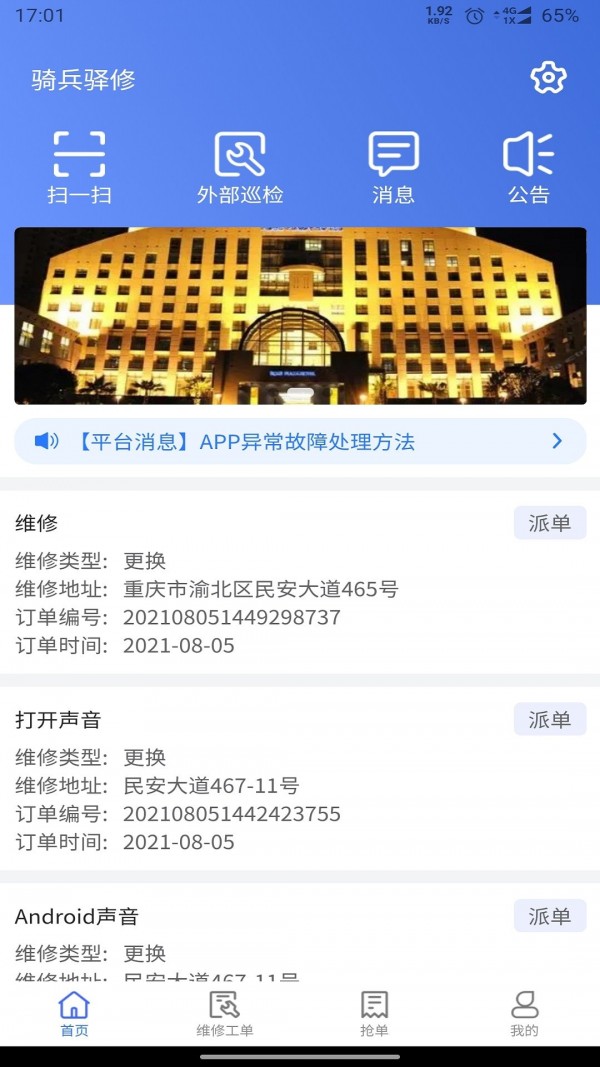Tap 派单 on the Android声音 order
The width and height of the screenshot is (600, 1067).
tap(550, 916)
